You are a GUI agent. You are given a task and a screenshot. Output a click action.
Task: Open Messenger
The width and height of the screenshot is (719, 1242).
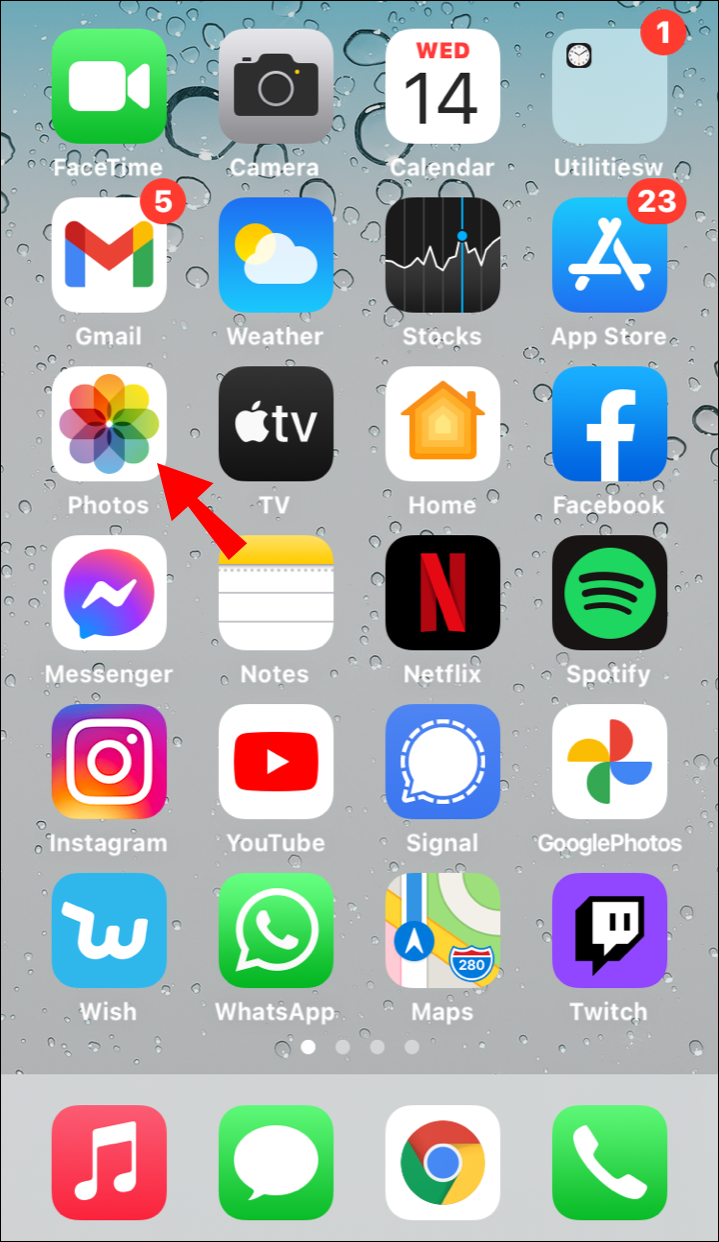109,593
